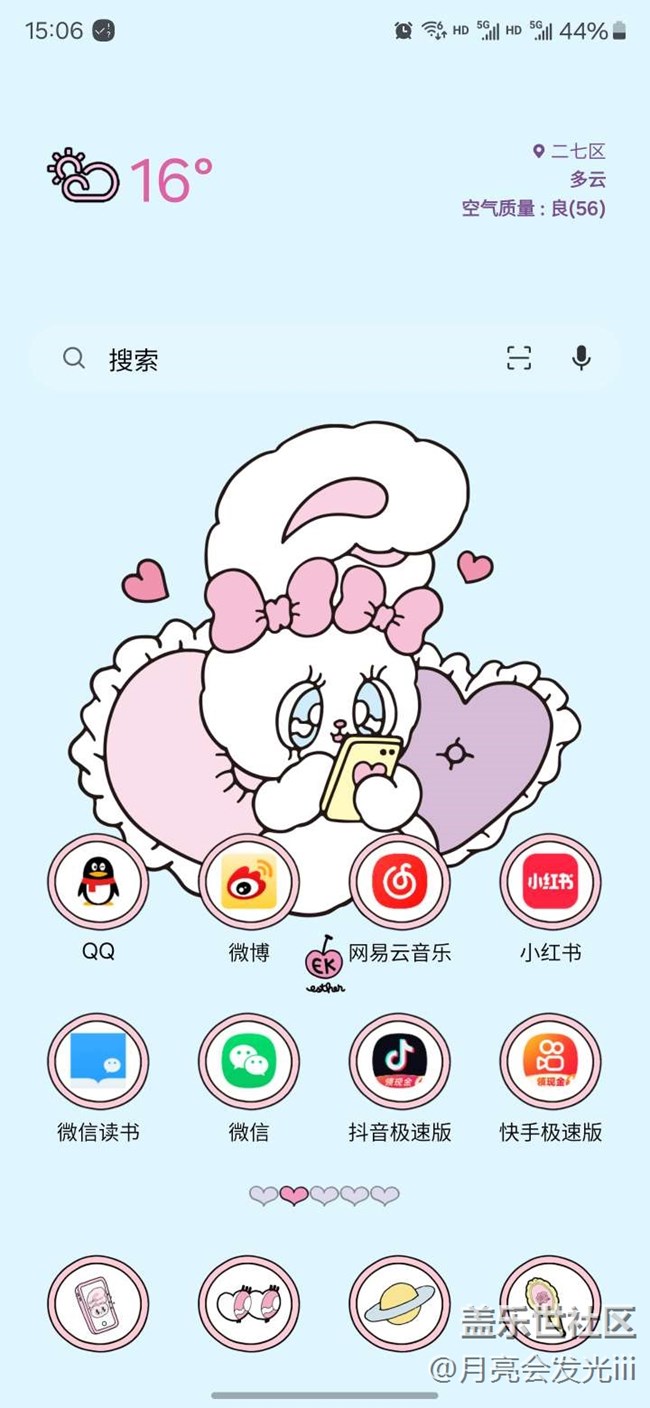Launch 微信读书
650x1408 pixels.
[x=98, y=1062]
